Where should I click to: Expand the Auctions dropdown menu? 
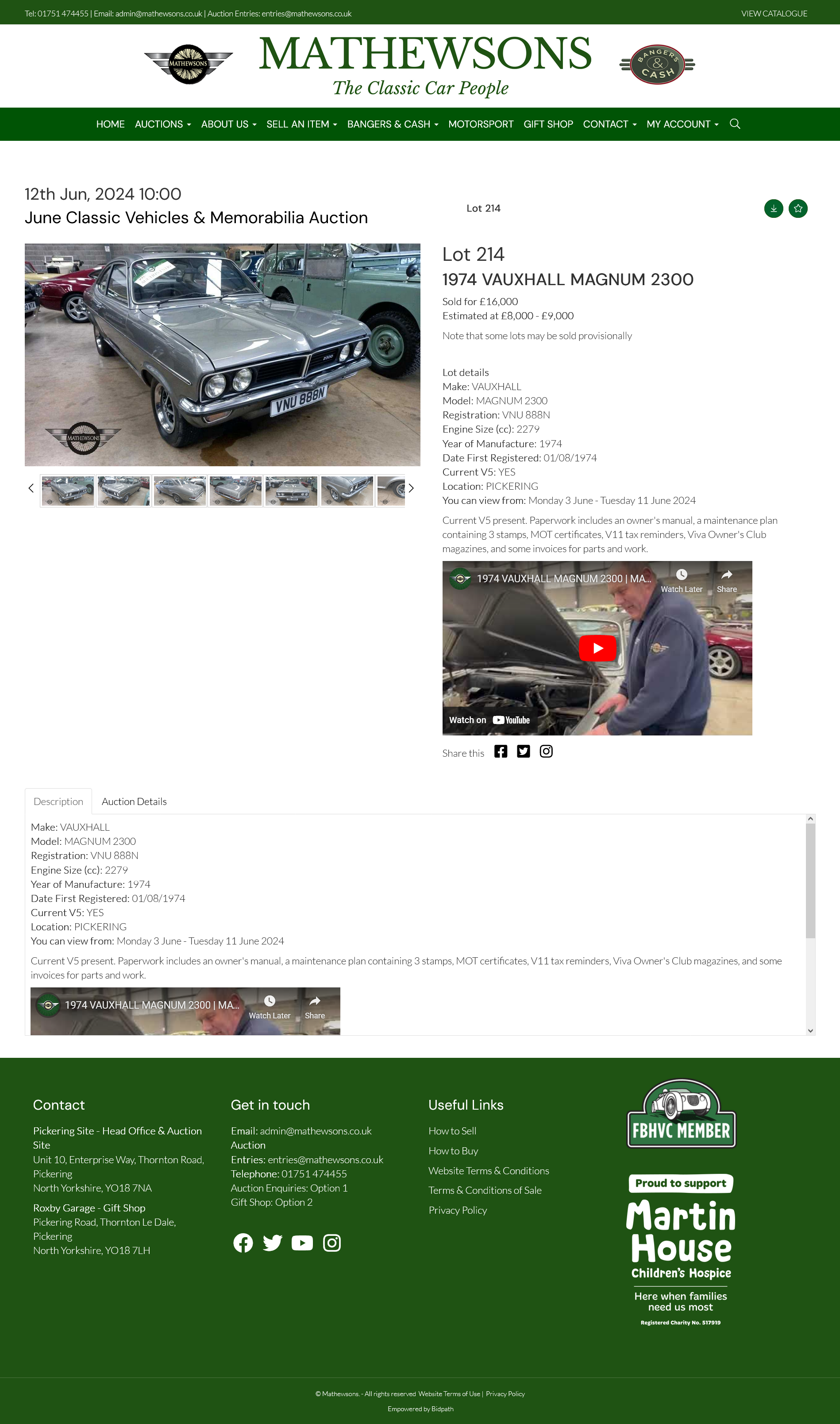click(162, 124)
